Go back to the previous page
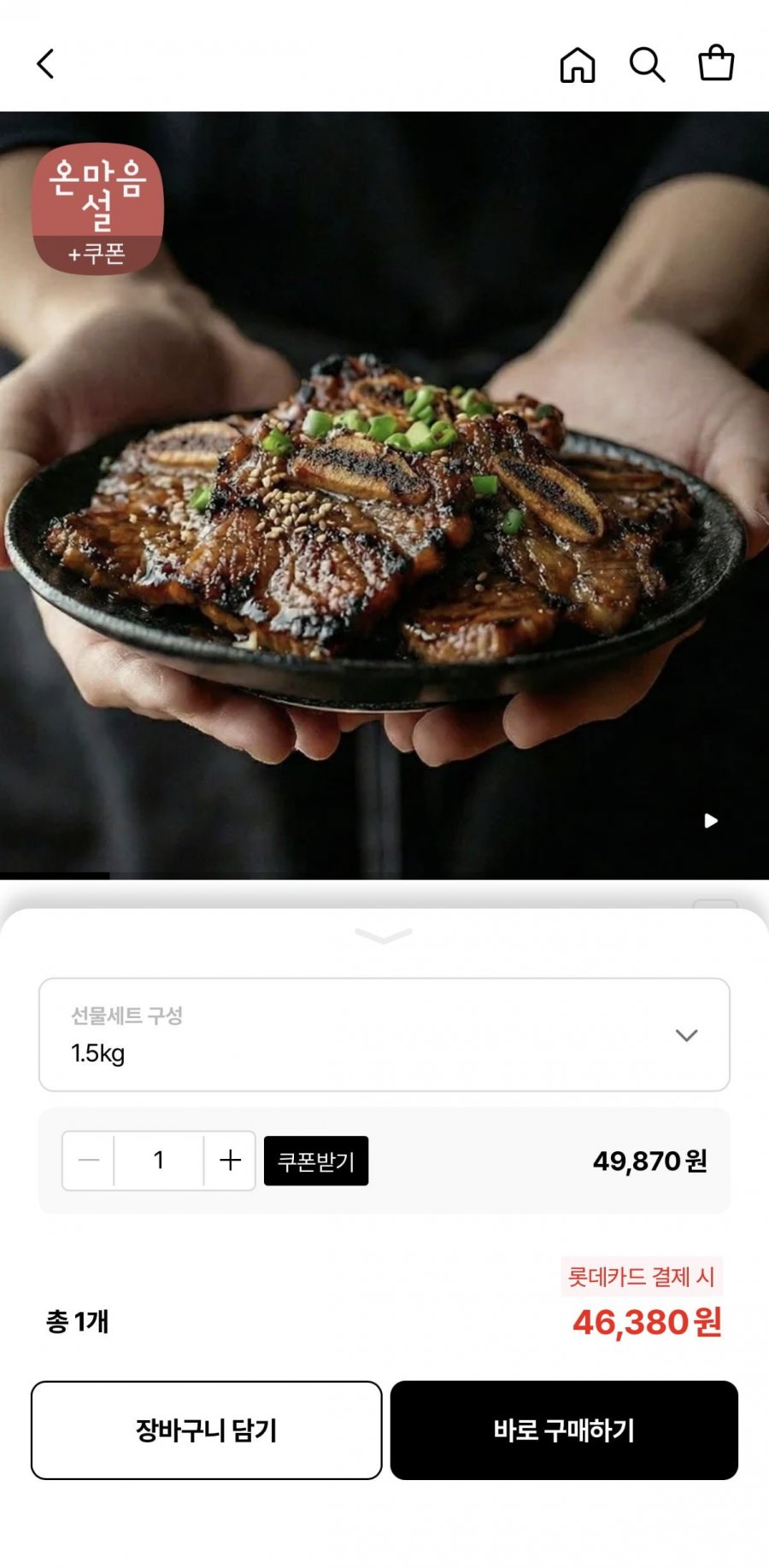This screenshot has width=769, height=1568. tap(46, 64)
